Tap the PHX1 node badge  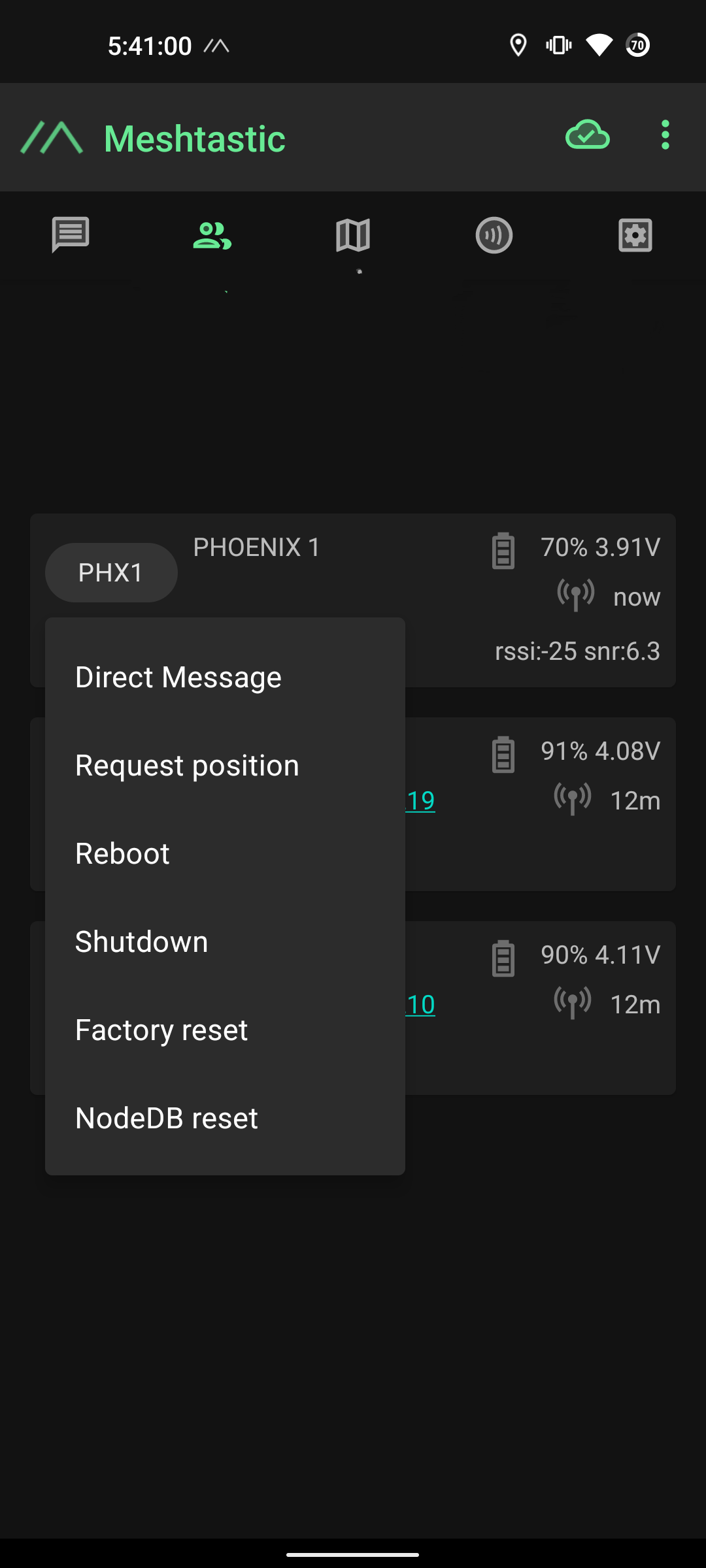[110, 572]
